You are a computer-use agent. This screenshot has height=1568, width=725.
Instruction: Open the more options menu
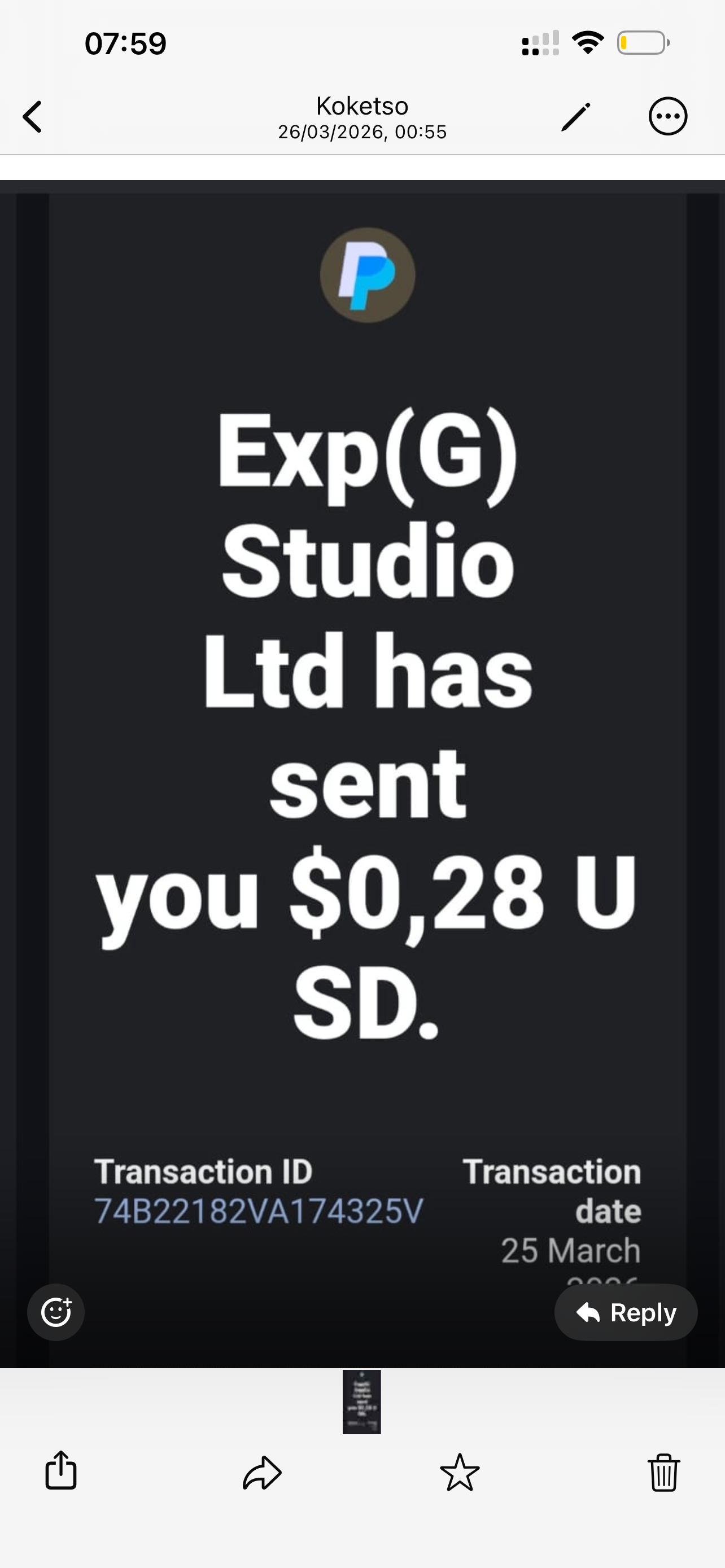(668, 116)
